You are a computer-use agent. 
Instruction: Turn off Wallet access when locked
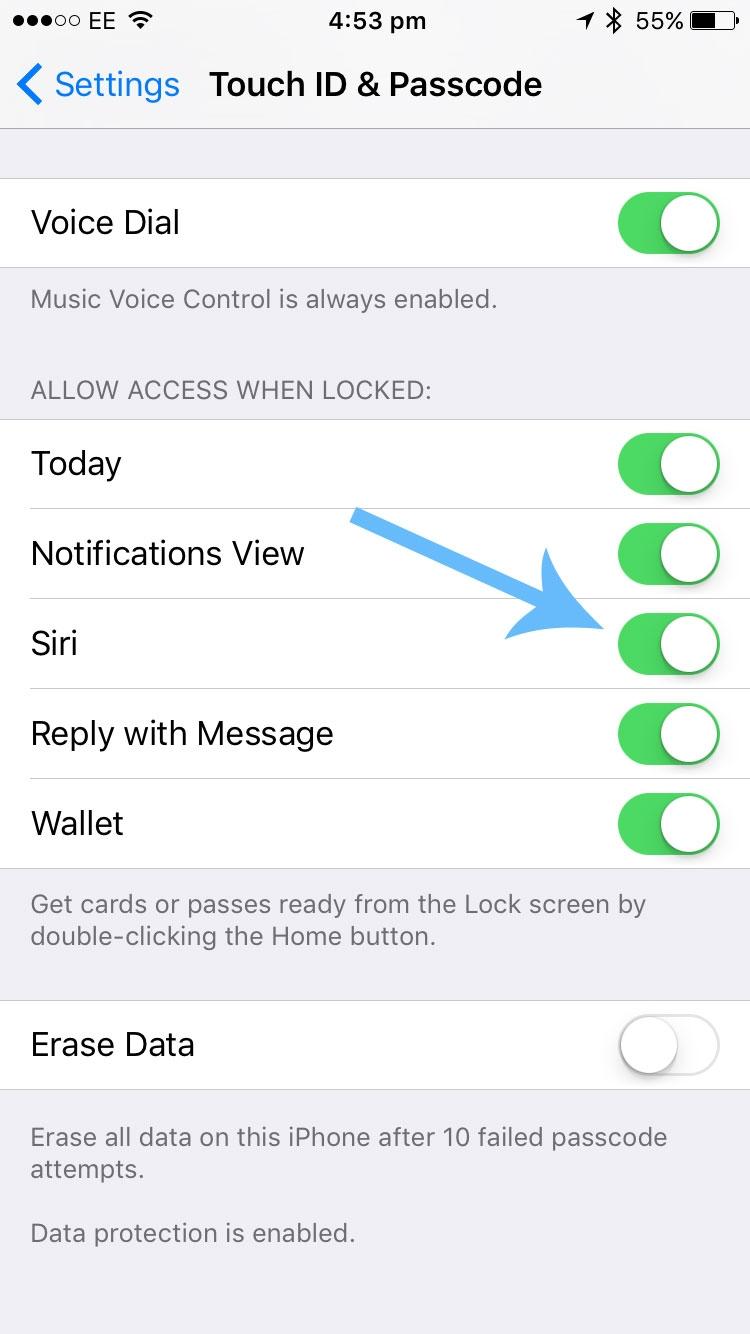(668, 824)
